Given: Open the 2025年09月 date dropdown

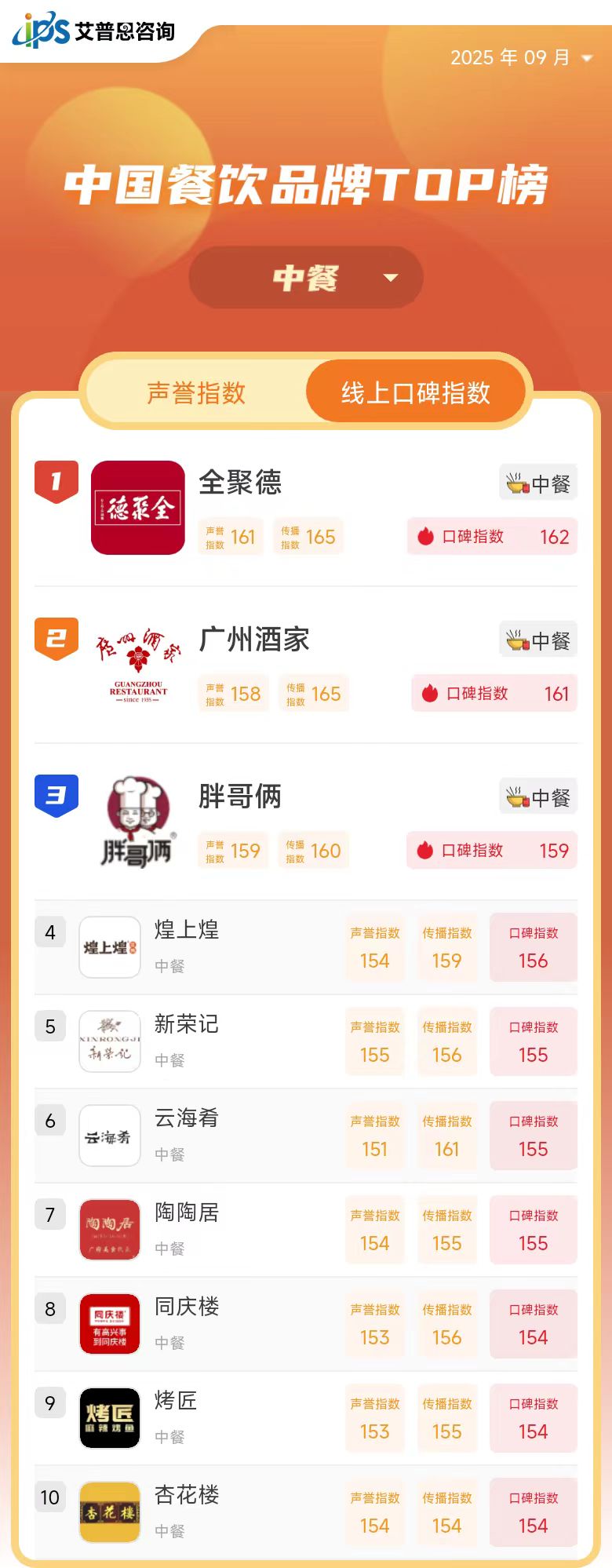Looking at the screenshot, I should [521, 58].
